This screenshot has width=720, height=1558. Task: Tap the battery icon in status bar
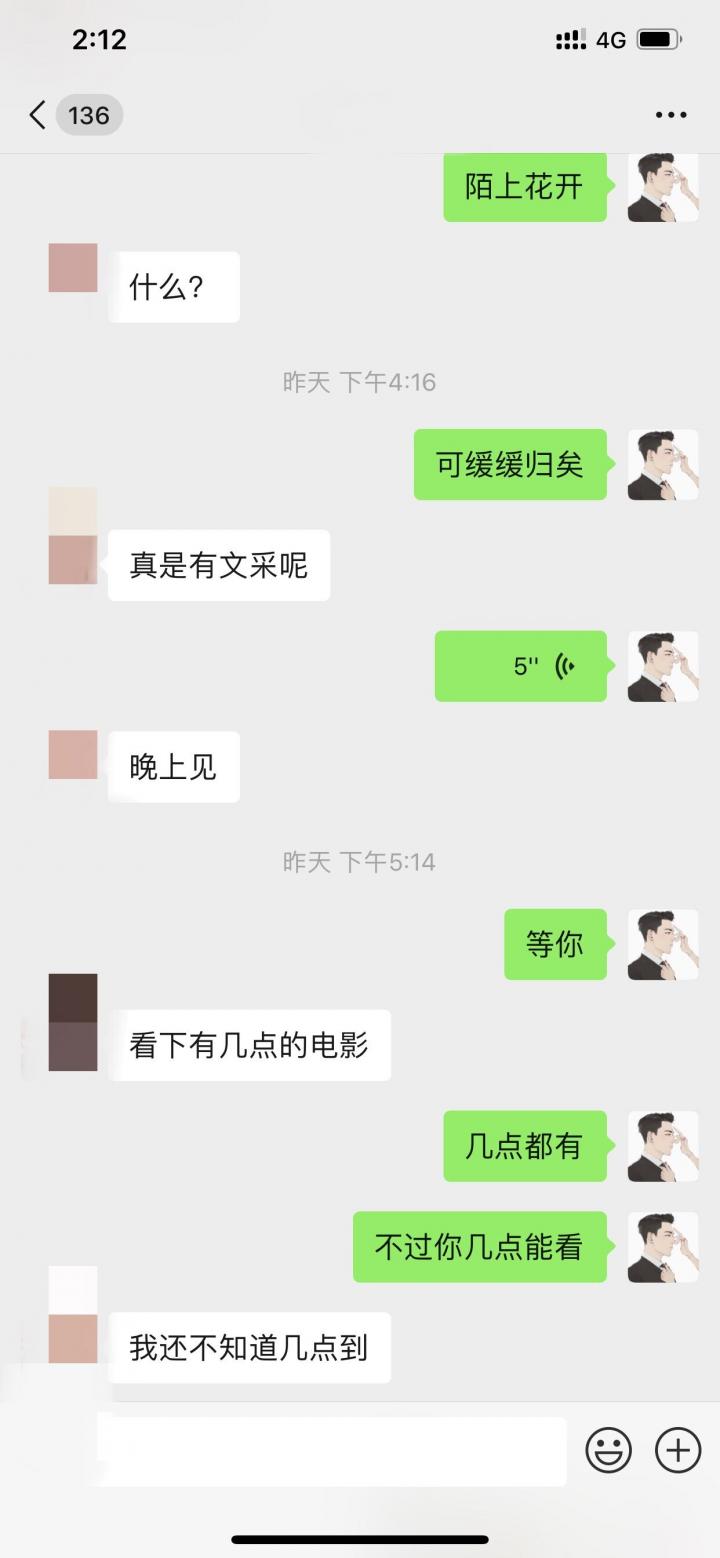(x=655, y=39)
